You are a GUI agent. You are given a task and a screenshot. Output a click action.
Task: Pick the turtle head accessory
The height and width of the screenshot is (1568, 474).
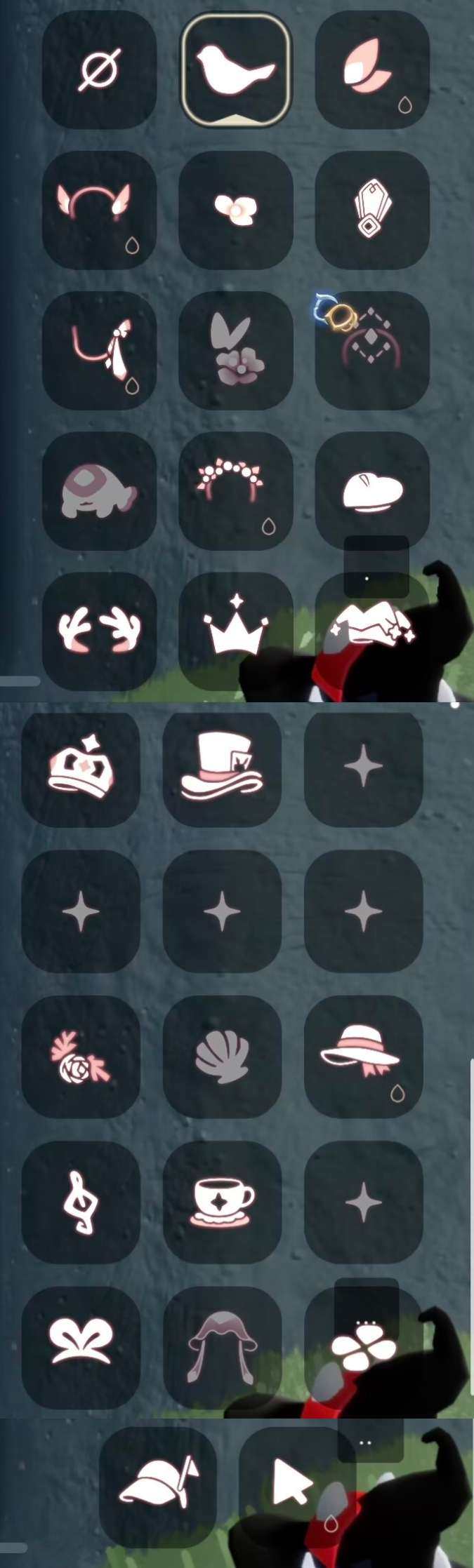click(99, 490)
